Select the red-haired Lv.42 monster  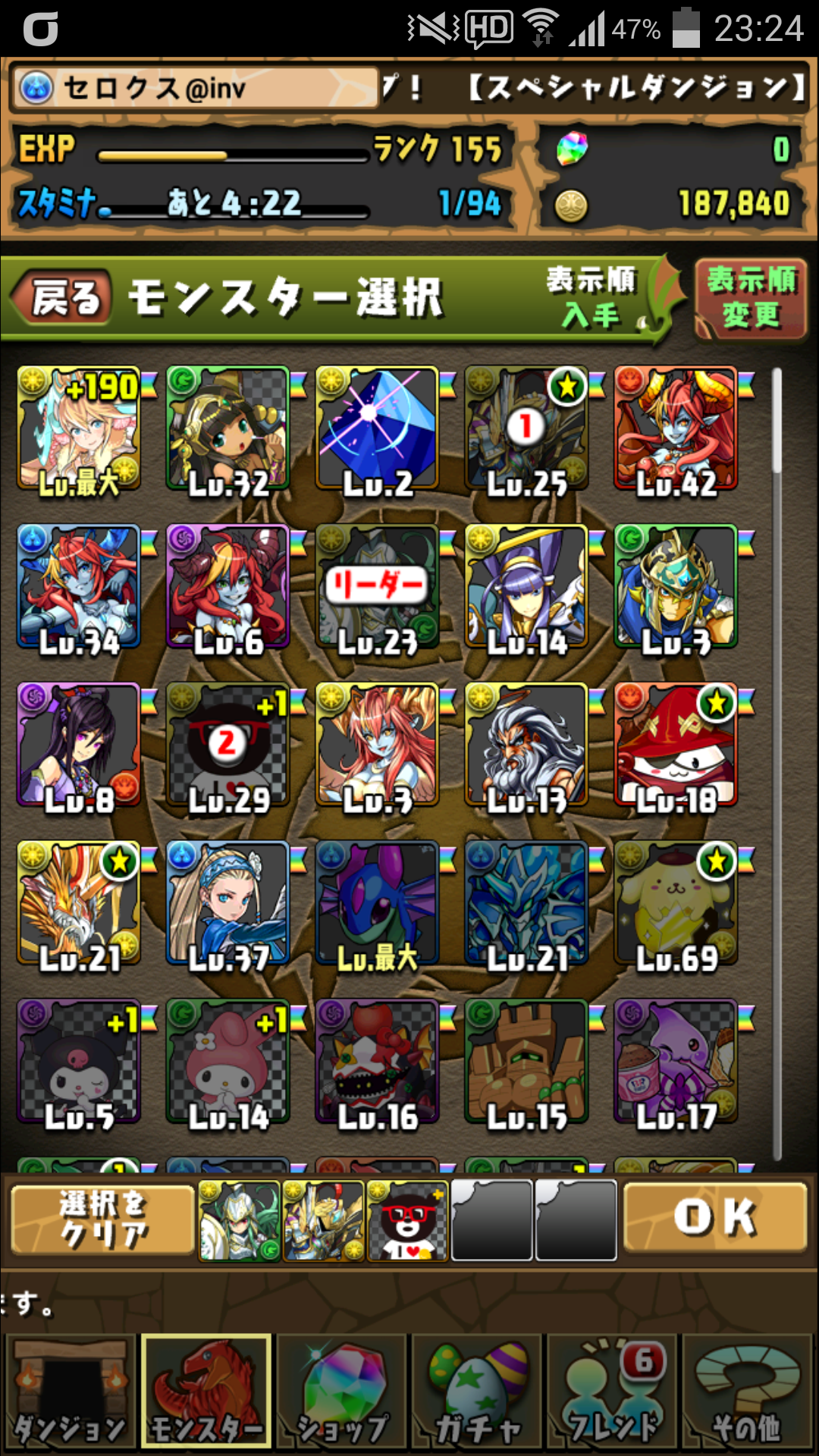tap(676, 429)
